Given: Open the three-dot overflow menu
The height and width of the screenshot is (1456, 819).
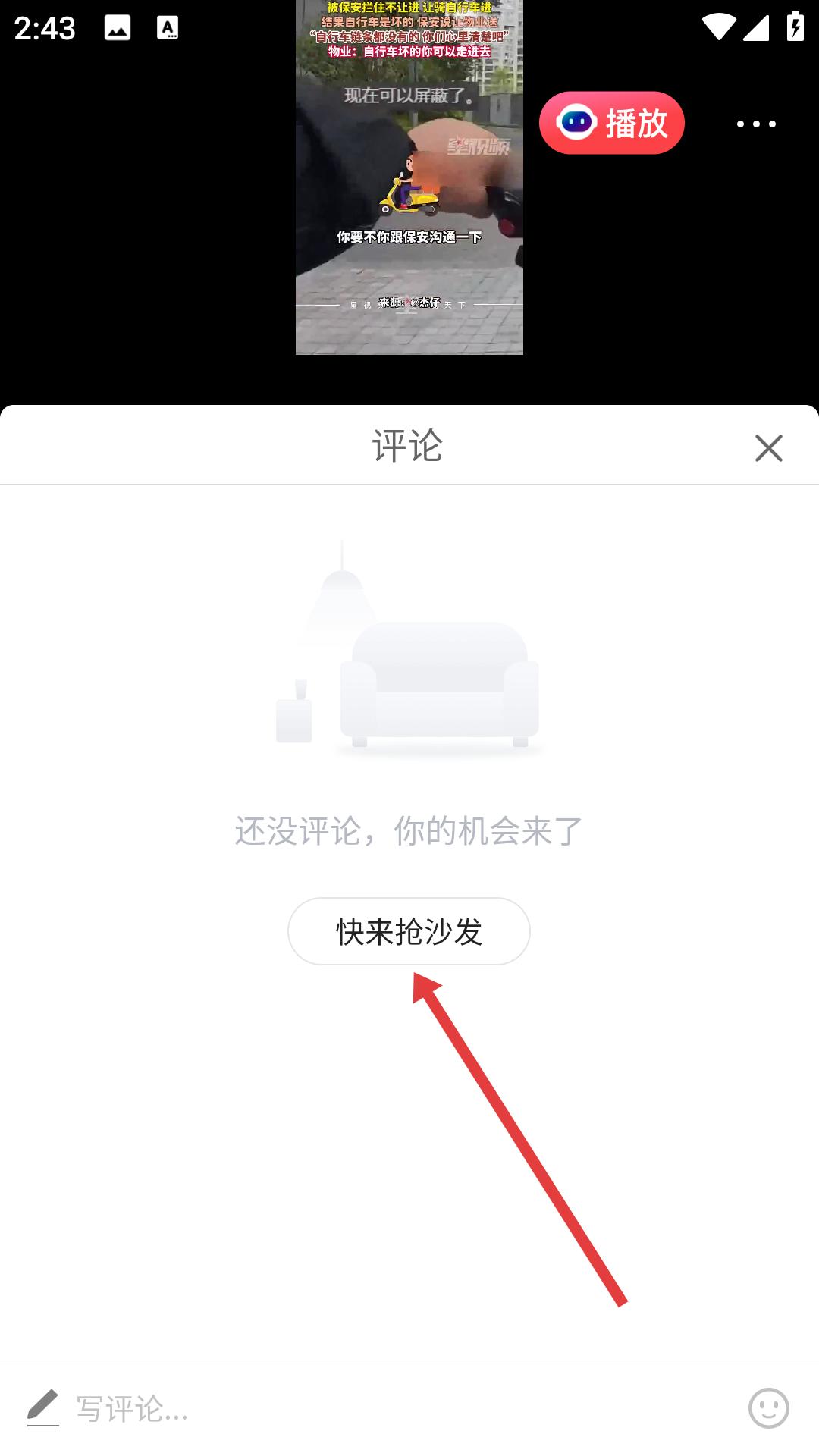Looking at the screenshot, I should pos(756,124).
